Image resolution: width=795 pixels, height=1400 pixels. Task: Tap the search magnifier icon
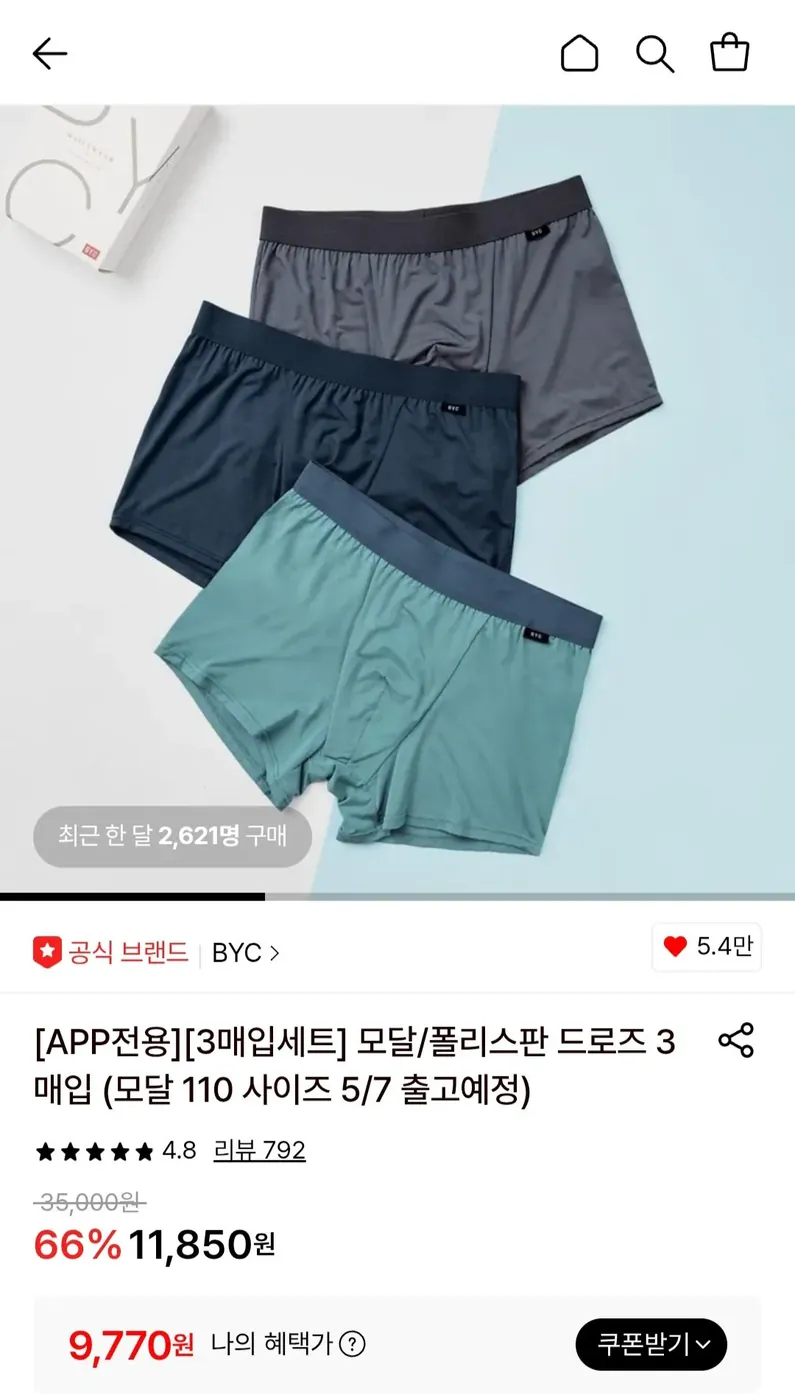(655, 54)
